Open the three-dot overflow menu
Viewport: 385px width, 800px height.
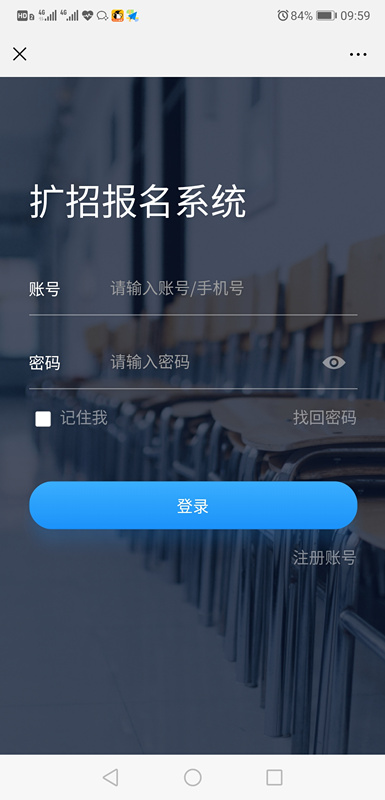point(358,55)
